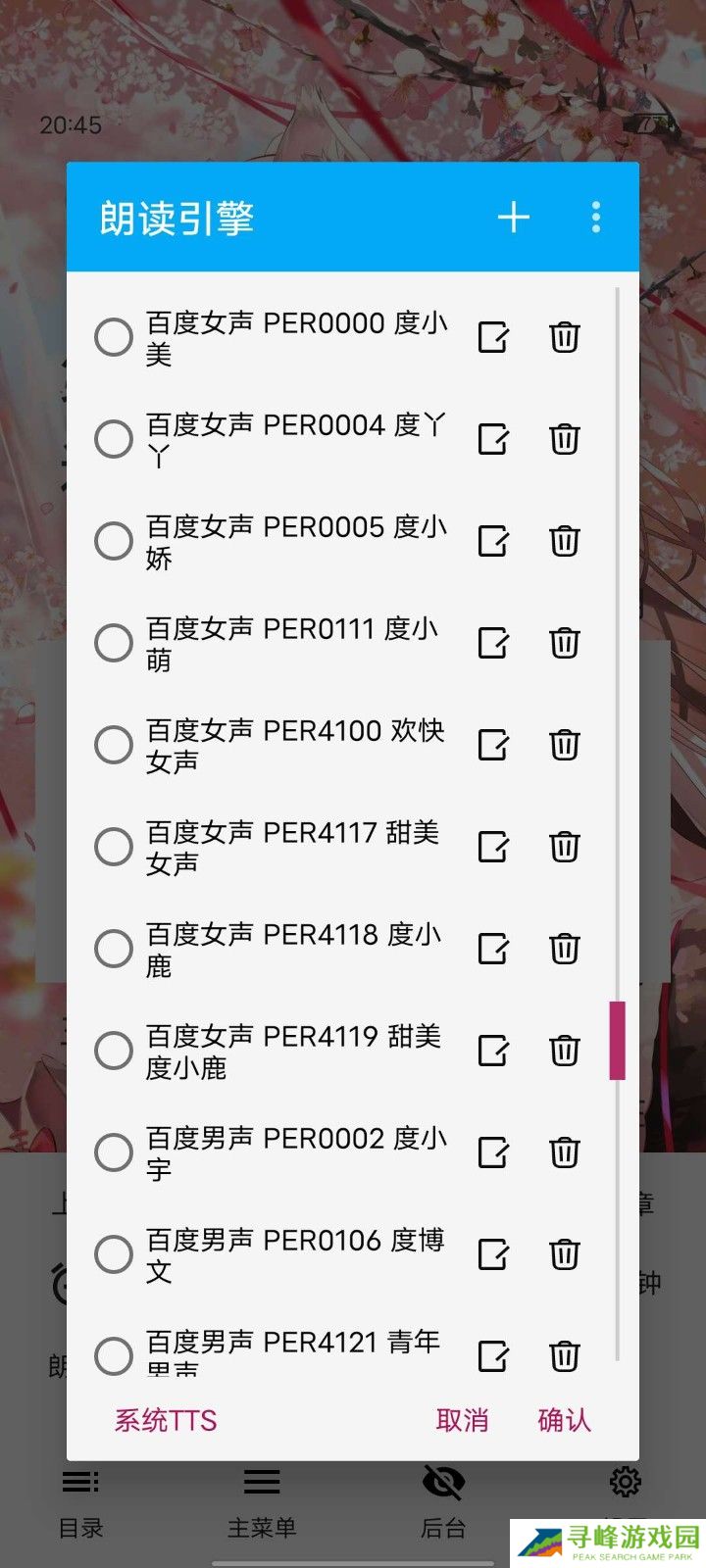Add a new reading engine
Viewport: 706px width, 1568px height.
click(513, 218)
